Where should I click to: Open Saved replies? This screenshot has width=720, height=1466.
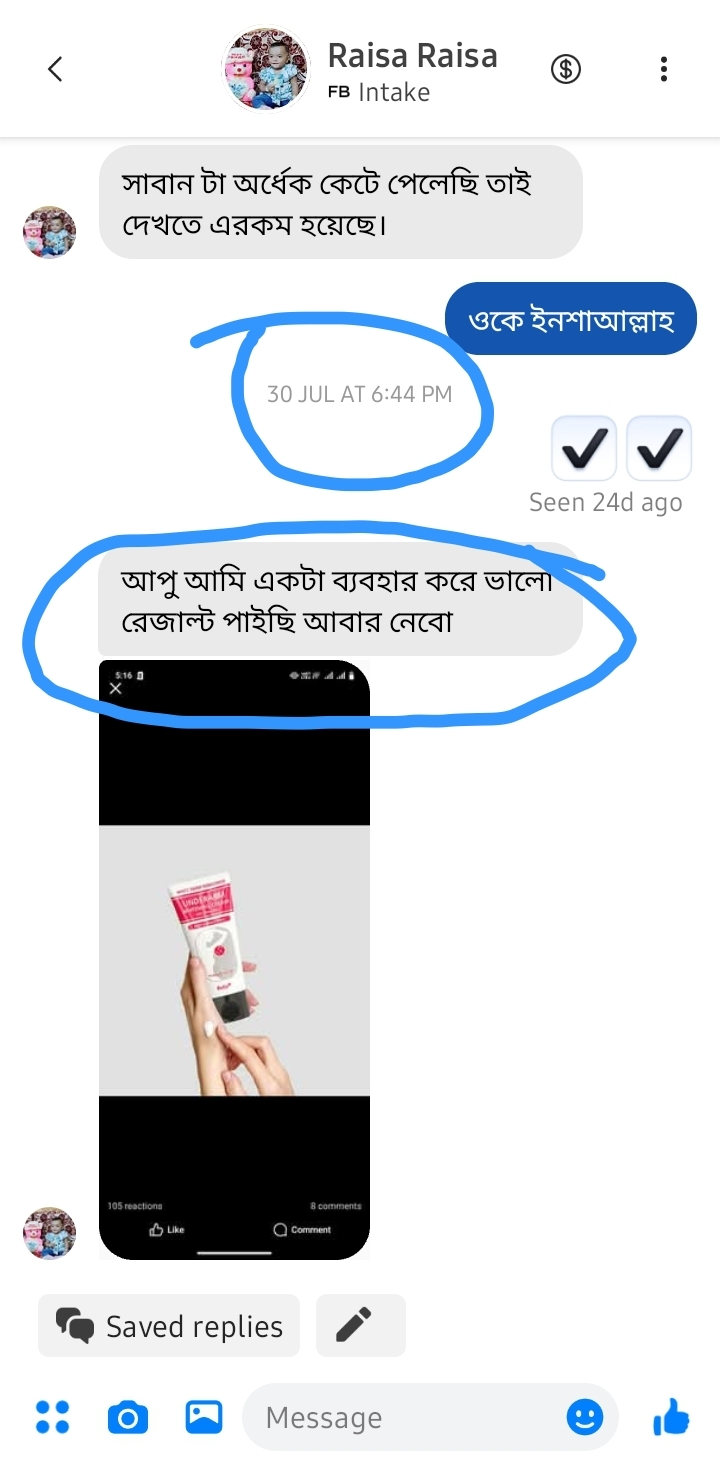169,1326
